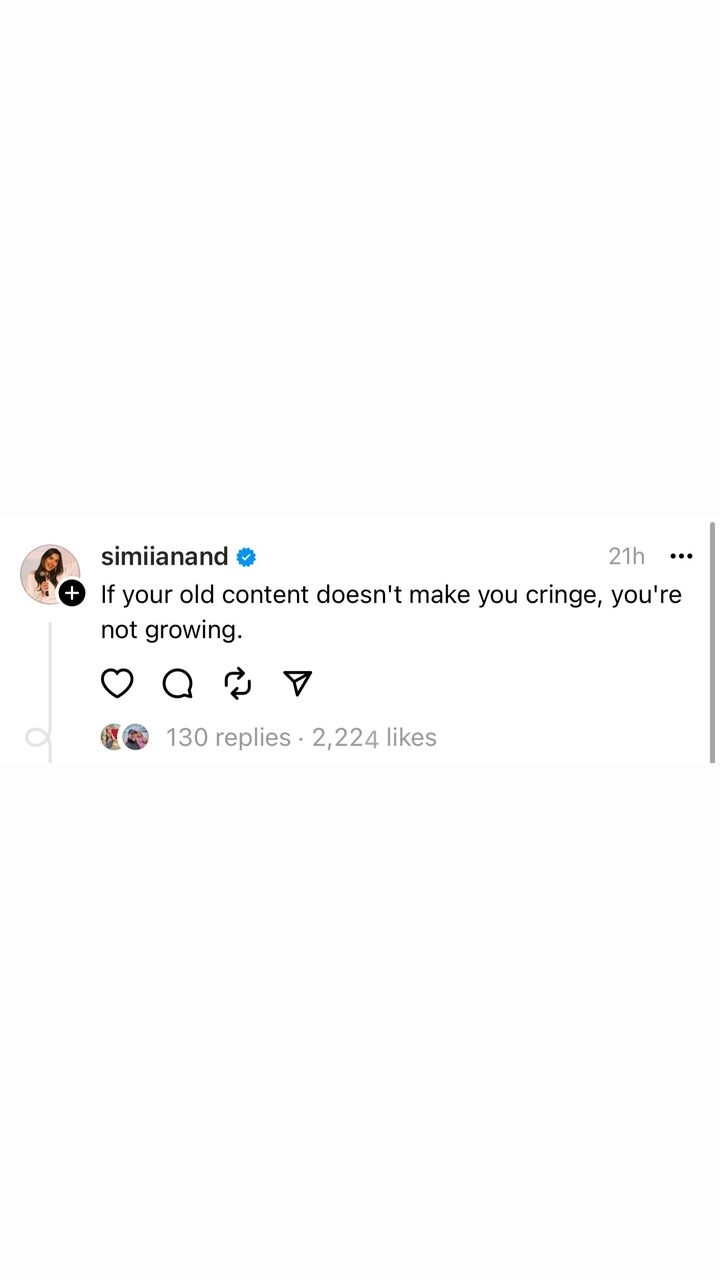Open the three-dot overflow menu

(681, 556)
